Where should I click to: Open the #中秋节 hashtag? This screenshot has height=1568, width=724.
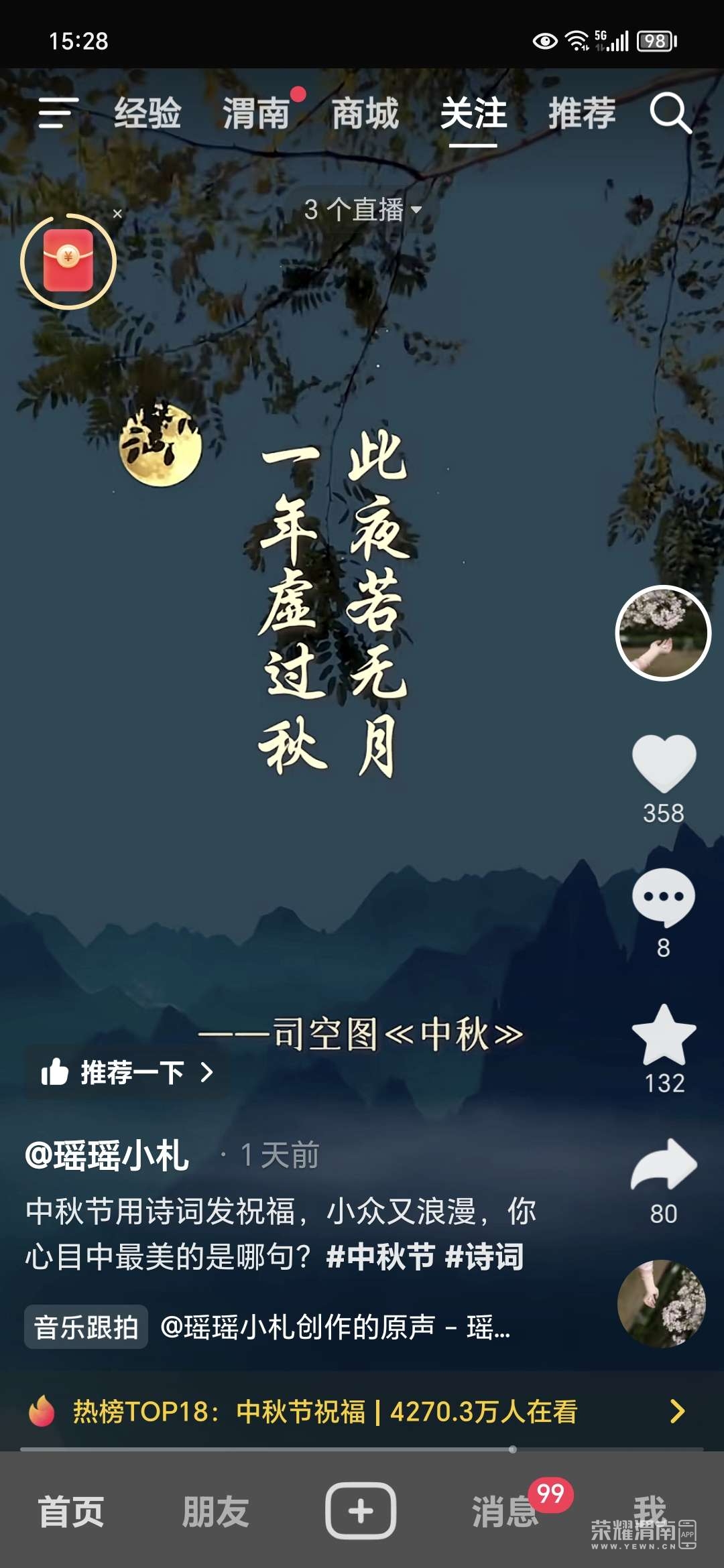click(380, 1256)
